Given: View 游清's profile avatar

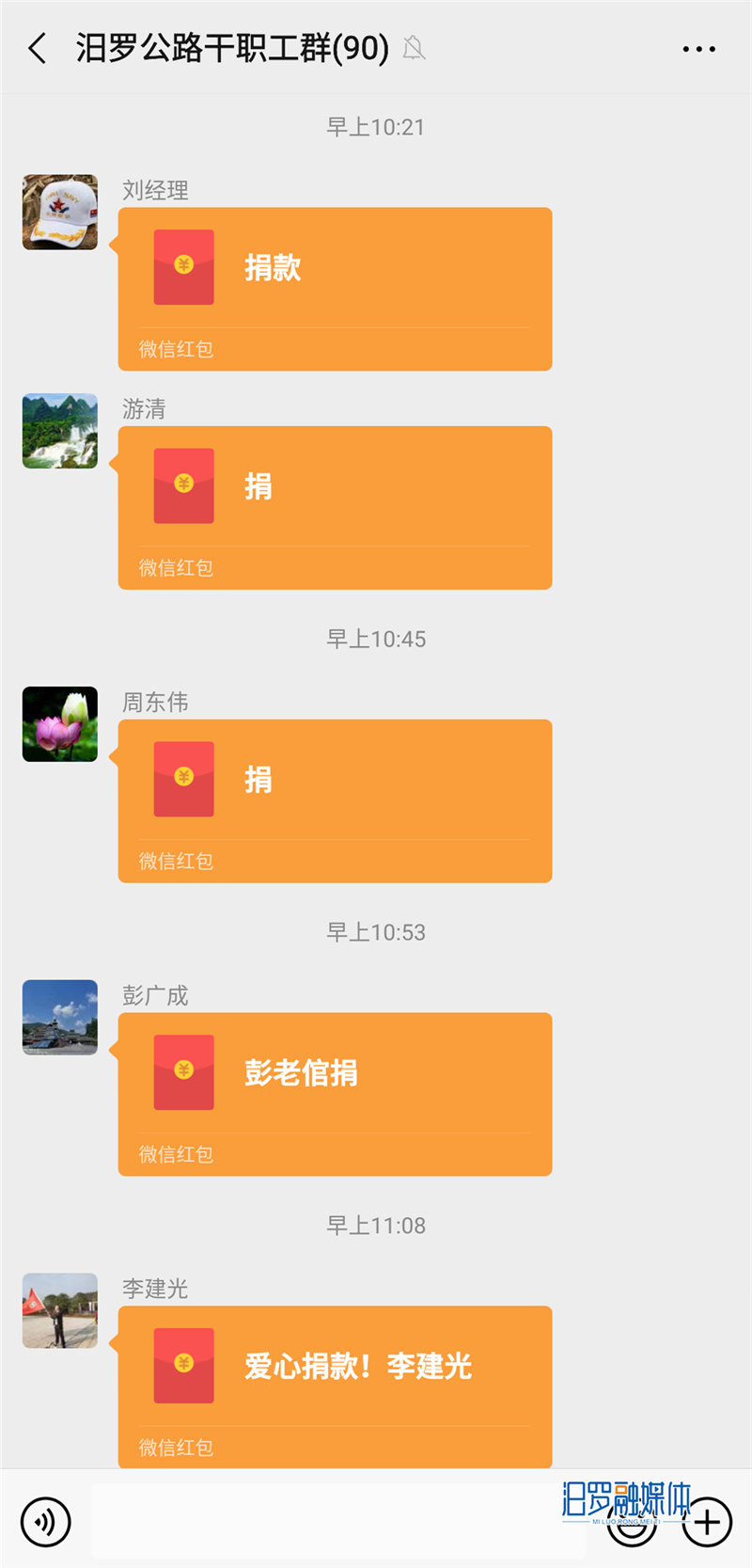Looking at the screenshot, I should click(60, 431).
